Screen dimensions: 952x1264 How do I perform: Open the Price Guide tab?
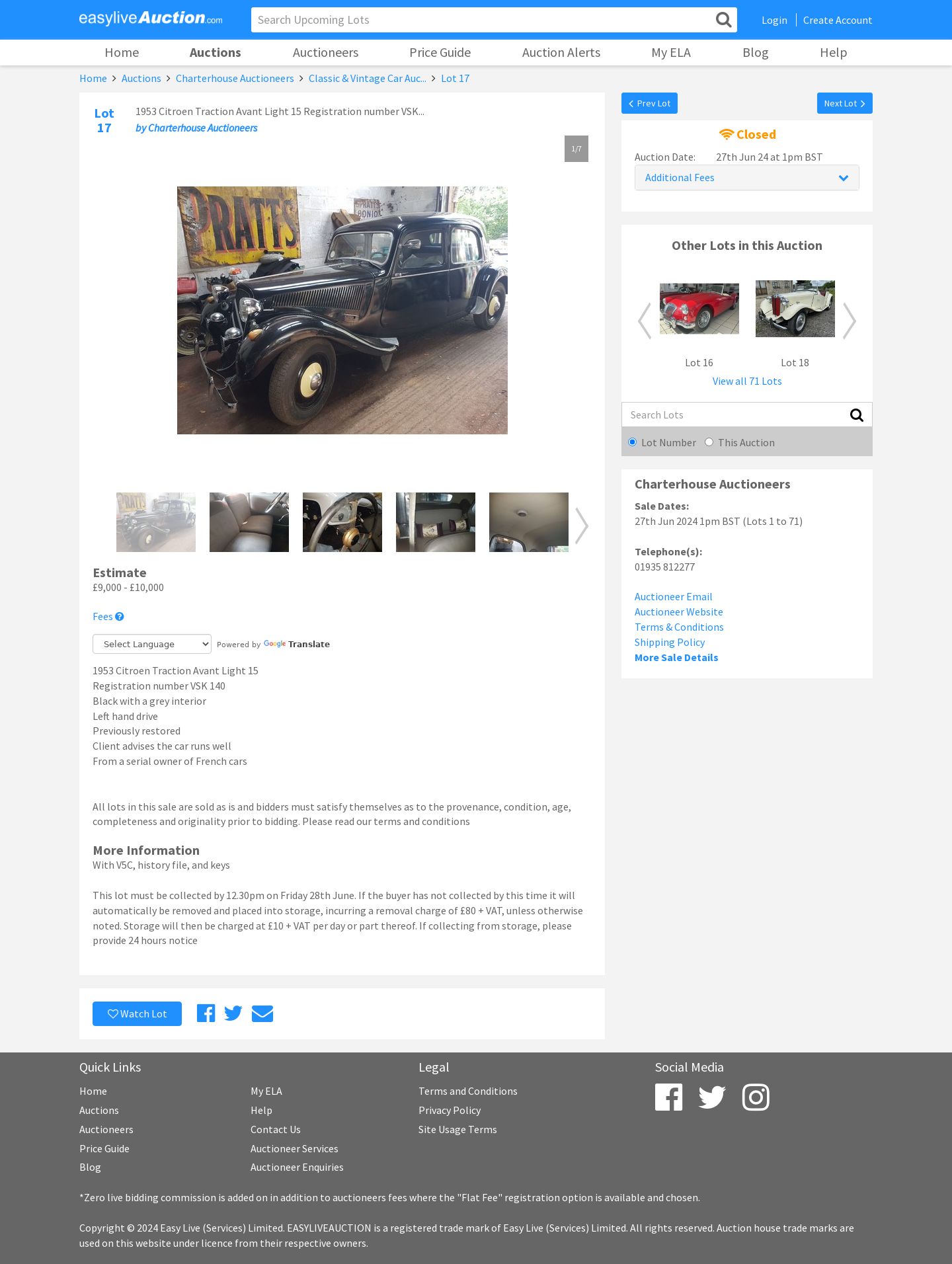440,52
